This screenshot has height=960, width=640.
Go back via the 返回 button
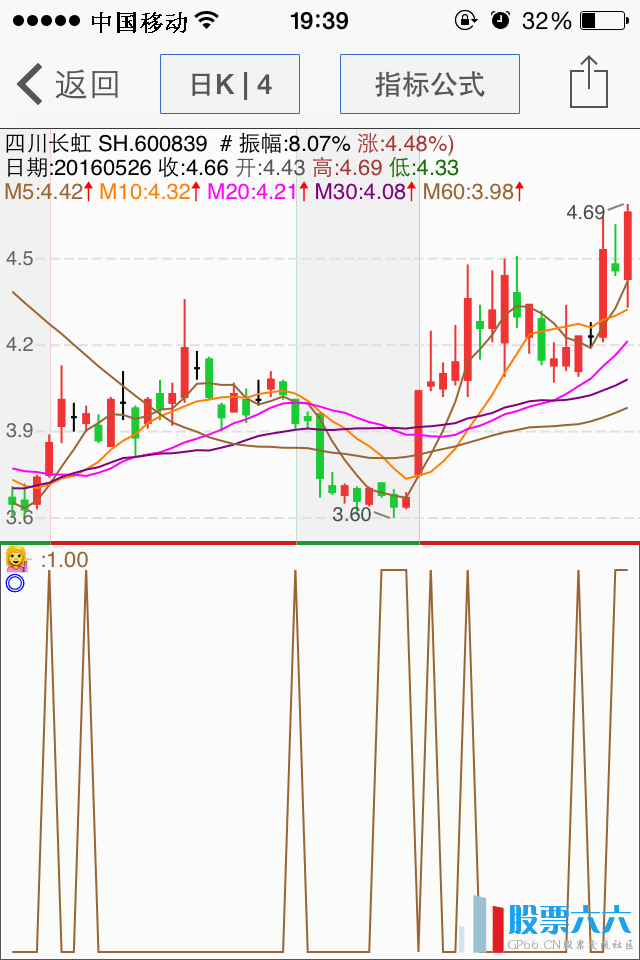(68, 84)
